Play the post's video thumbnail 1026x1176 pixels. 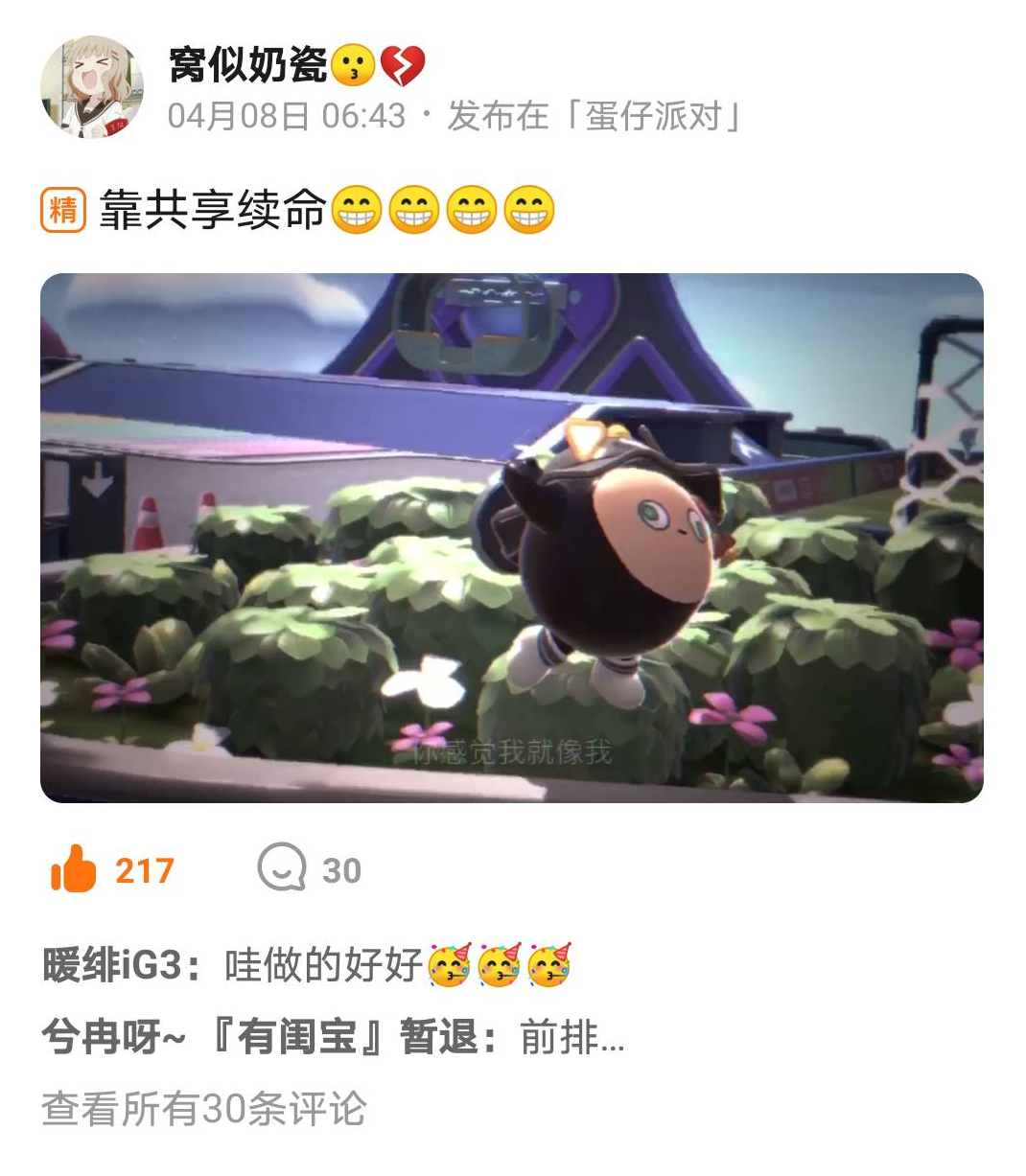[512, 538]
